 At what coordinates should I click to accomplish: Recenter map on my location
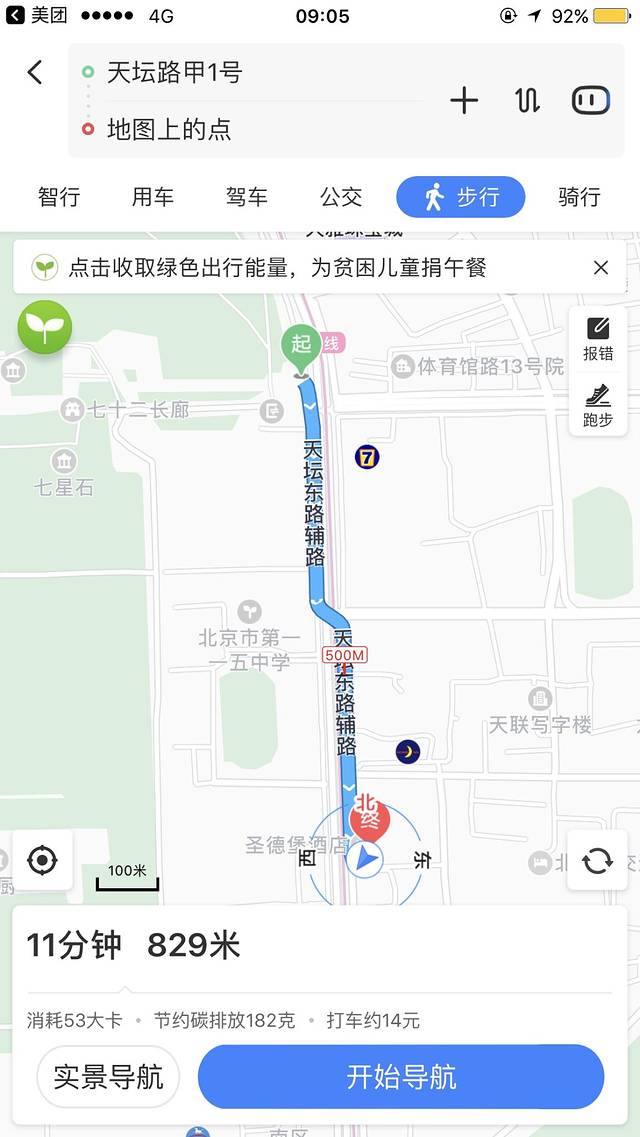pyautogui.click(x=42, y=859)
